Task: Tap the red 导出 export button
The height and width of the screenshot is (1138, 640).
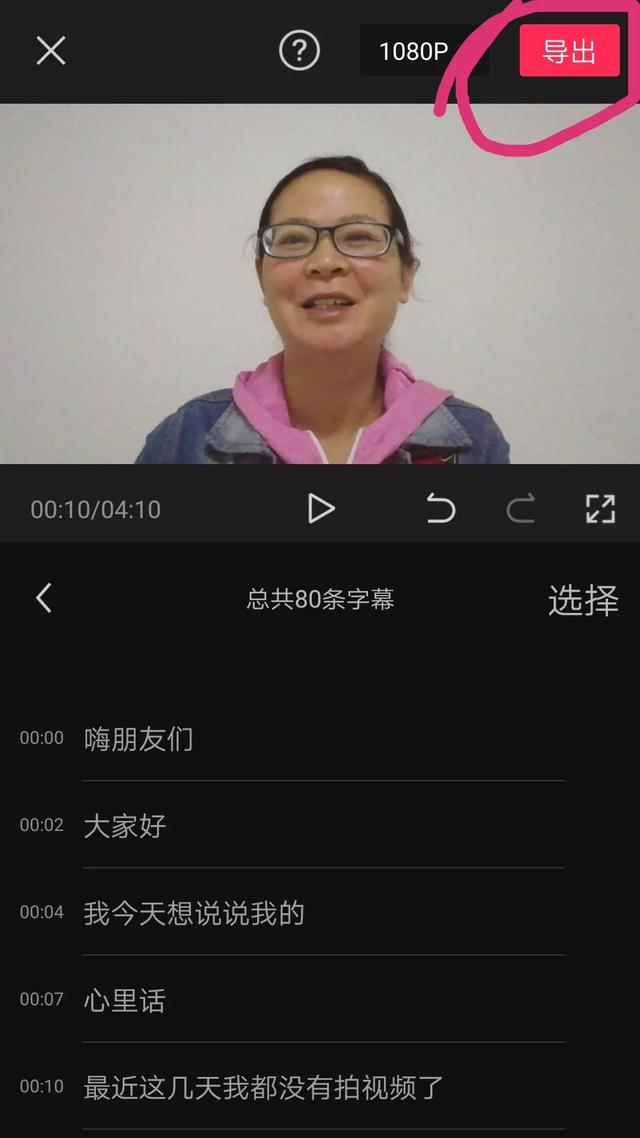Action: point(569,51)
